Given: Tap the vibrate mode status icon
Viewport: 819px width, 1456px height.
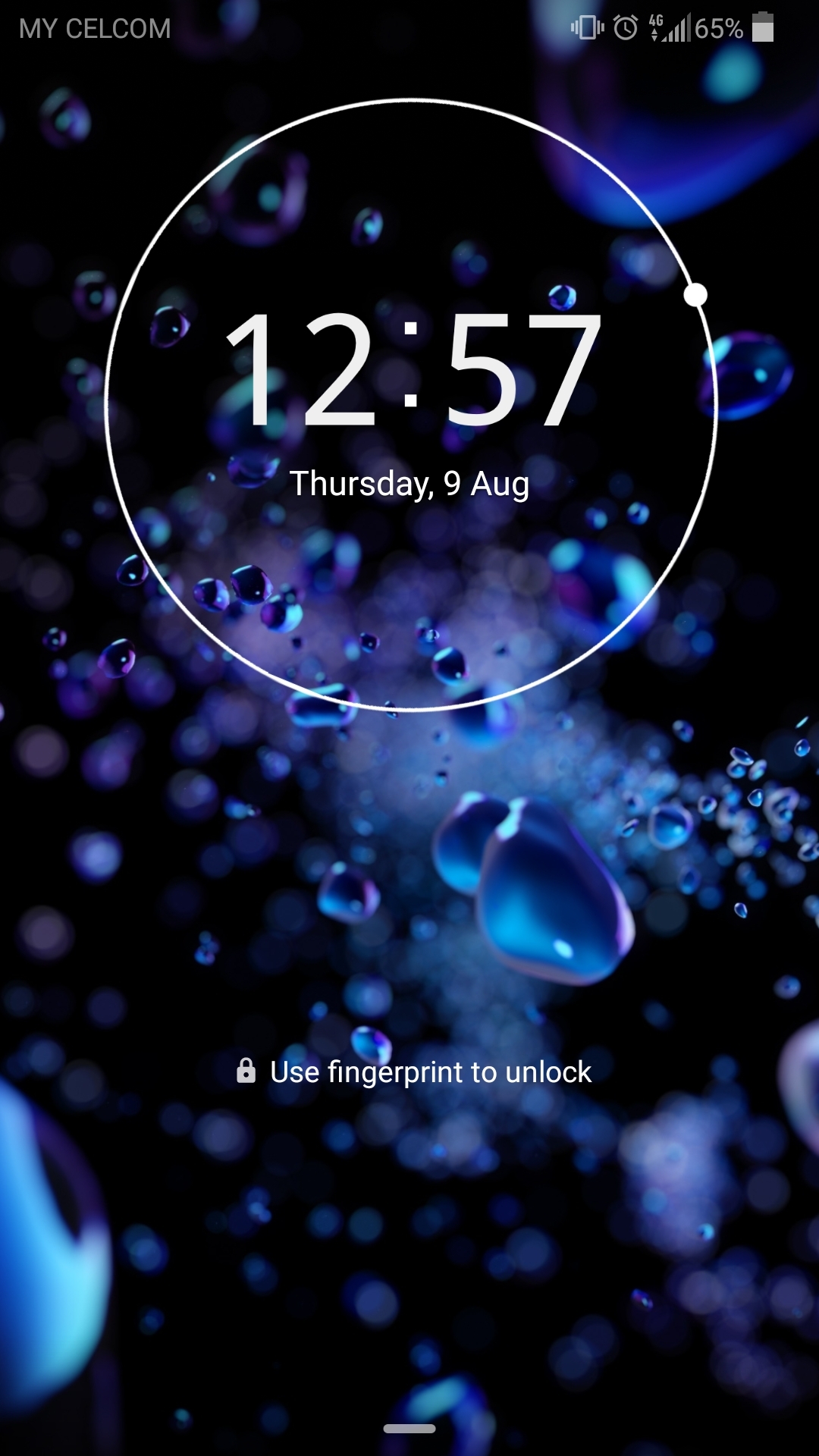Looking at the screenshot, I should tap(588, 27).
